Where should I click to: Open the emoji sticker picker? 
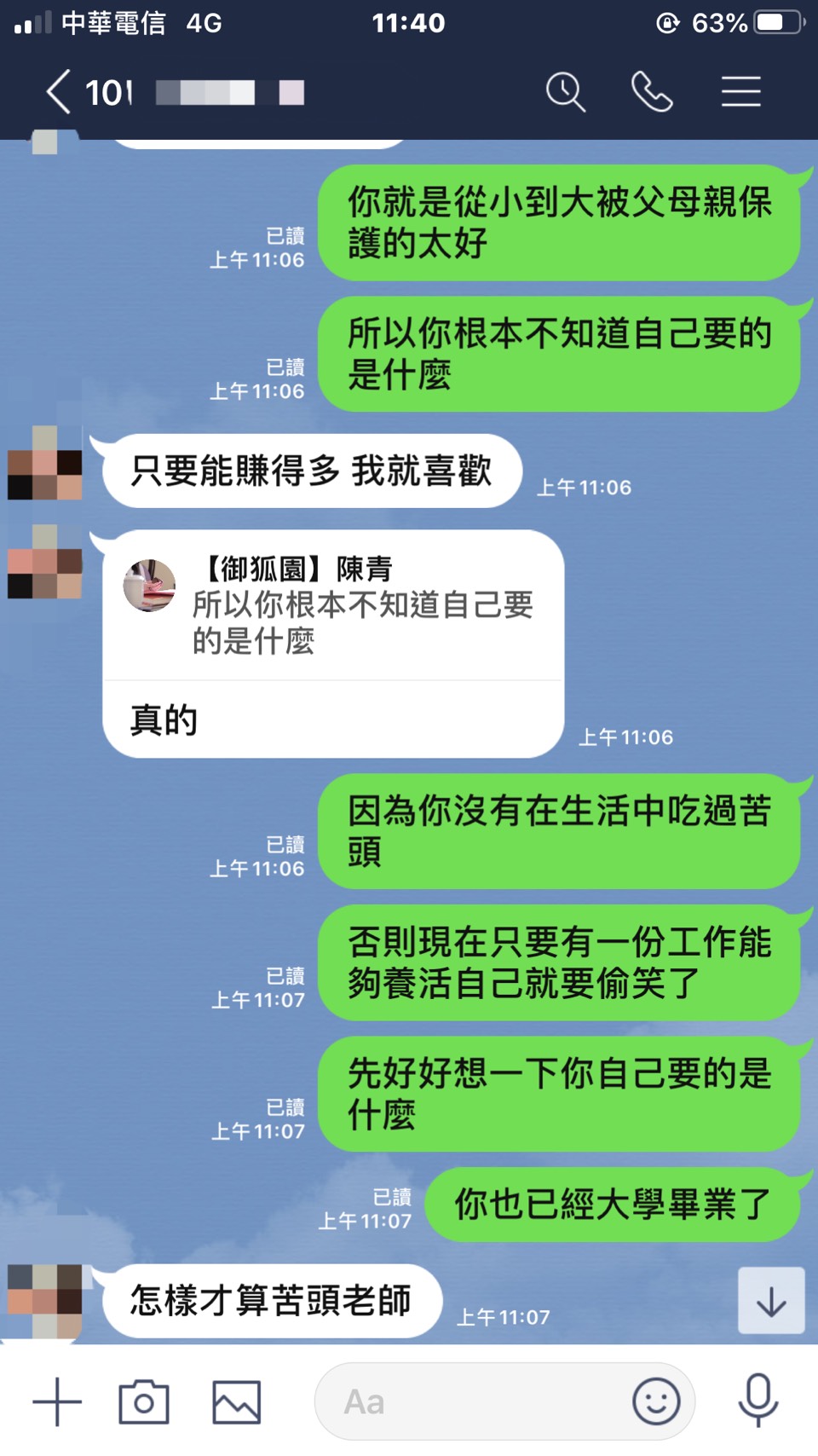pyautogui.click(x=656, y=1401)
